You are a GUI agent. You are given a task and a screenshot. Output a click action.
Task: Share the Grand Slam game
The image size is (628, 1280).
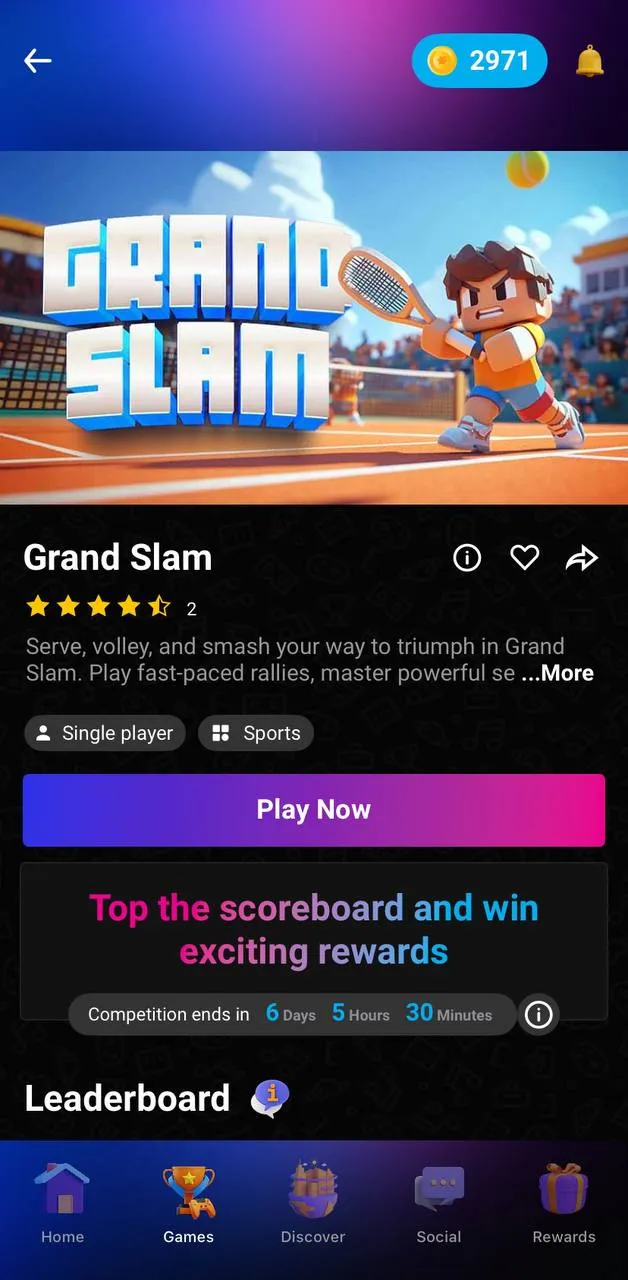click(582, 558)
